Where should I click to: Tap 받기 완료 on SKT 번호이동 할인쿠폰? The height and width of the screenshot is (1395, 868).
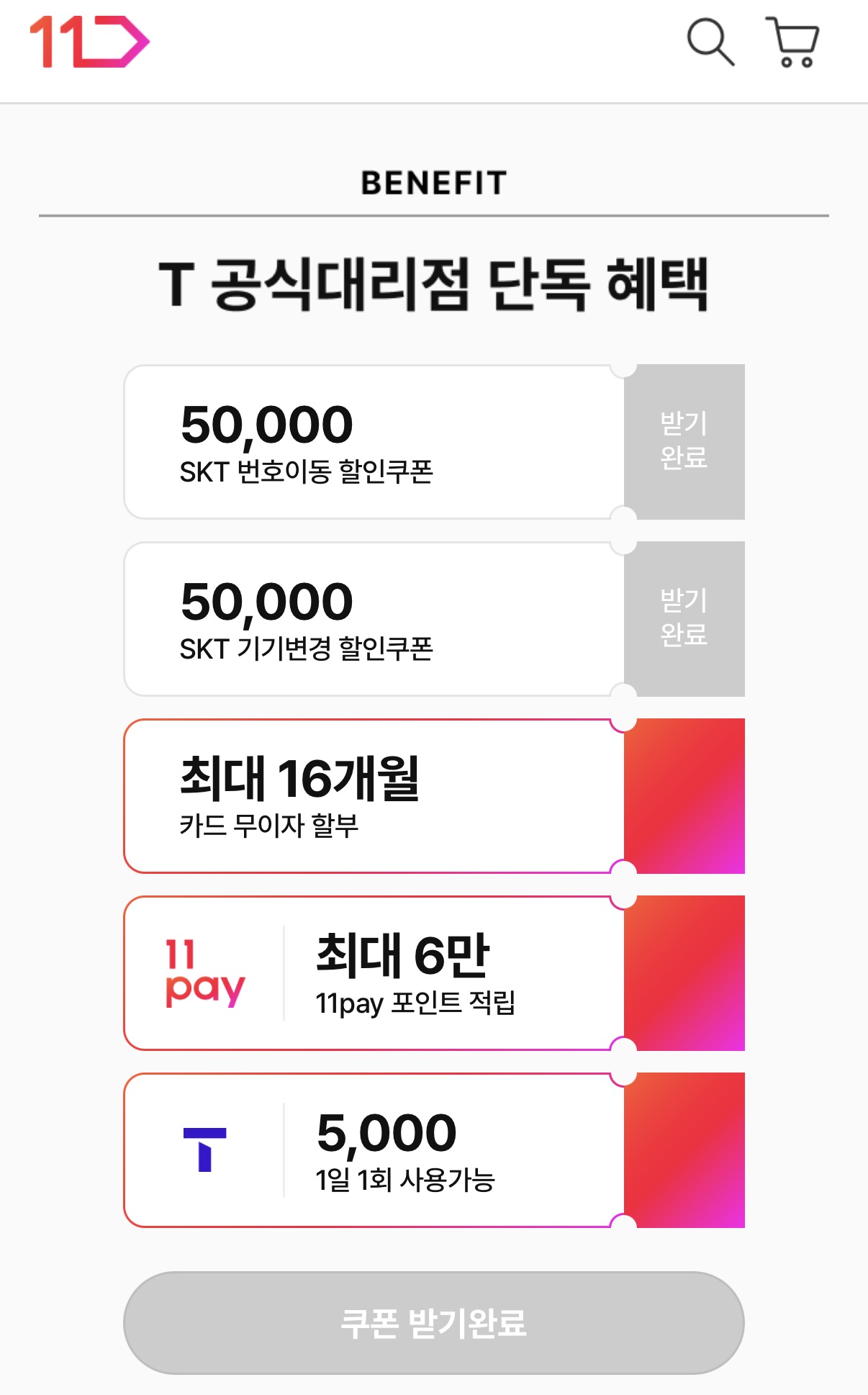pos(684,441)
